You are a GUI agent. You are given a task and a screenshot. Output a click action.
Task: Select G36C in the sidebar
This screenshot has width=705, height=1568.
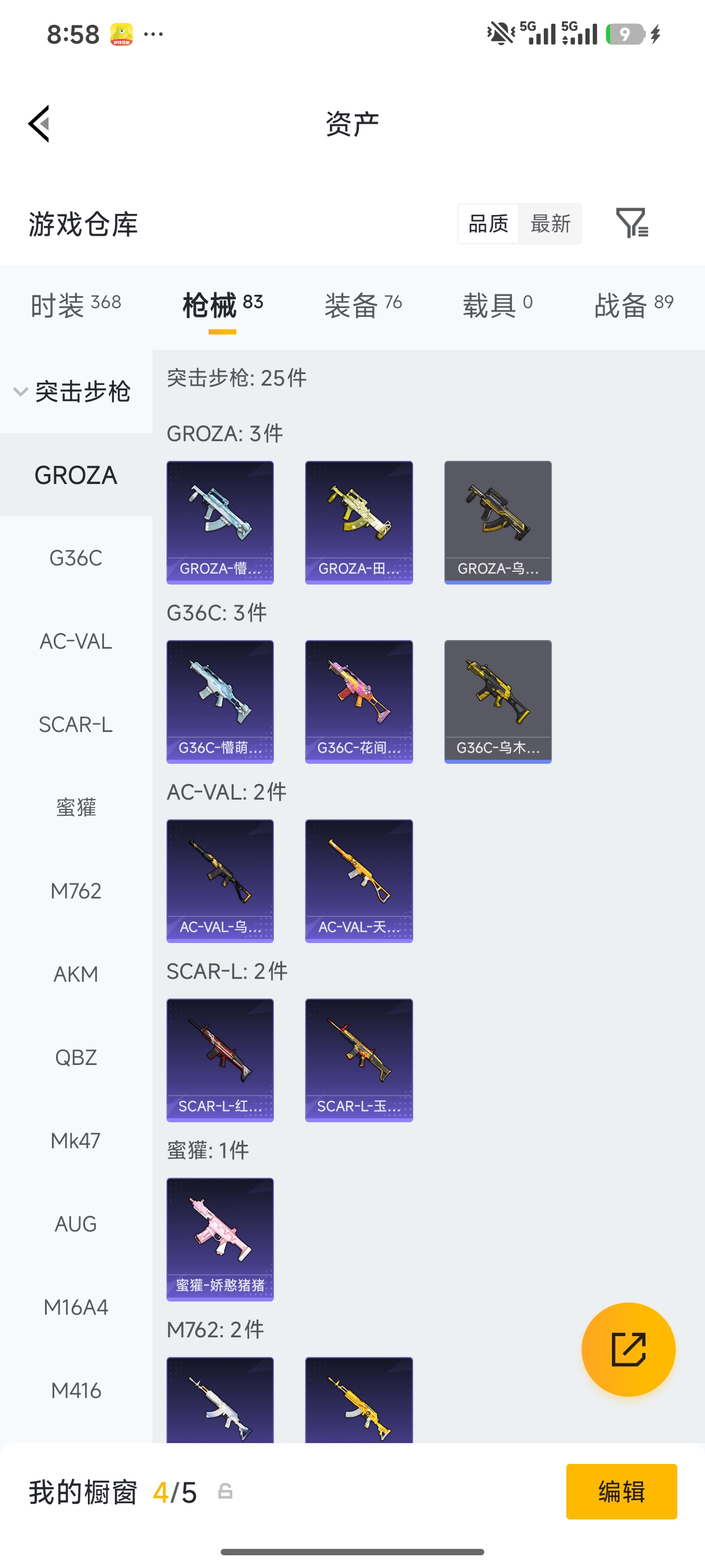point(76,558)
